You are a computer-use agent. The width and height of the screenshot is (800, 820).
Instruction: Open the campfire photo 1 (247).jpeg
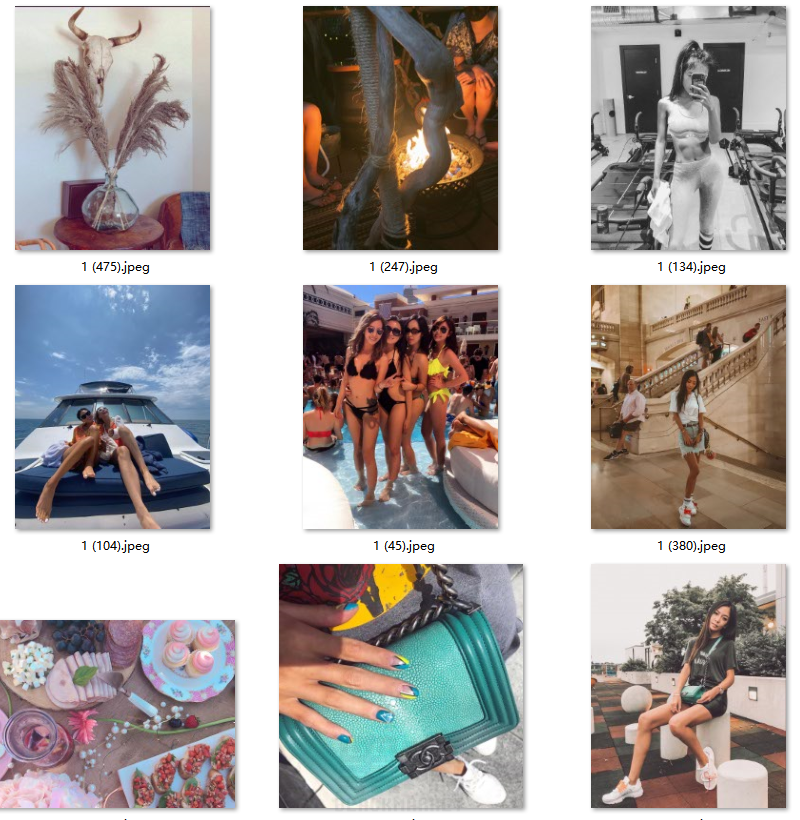(x=400, y=128)
